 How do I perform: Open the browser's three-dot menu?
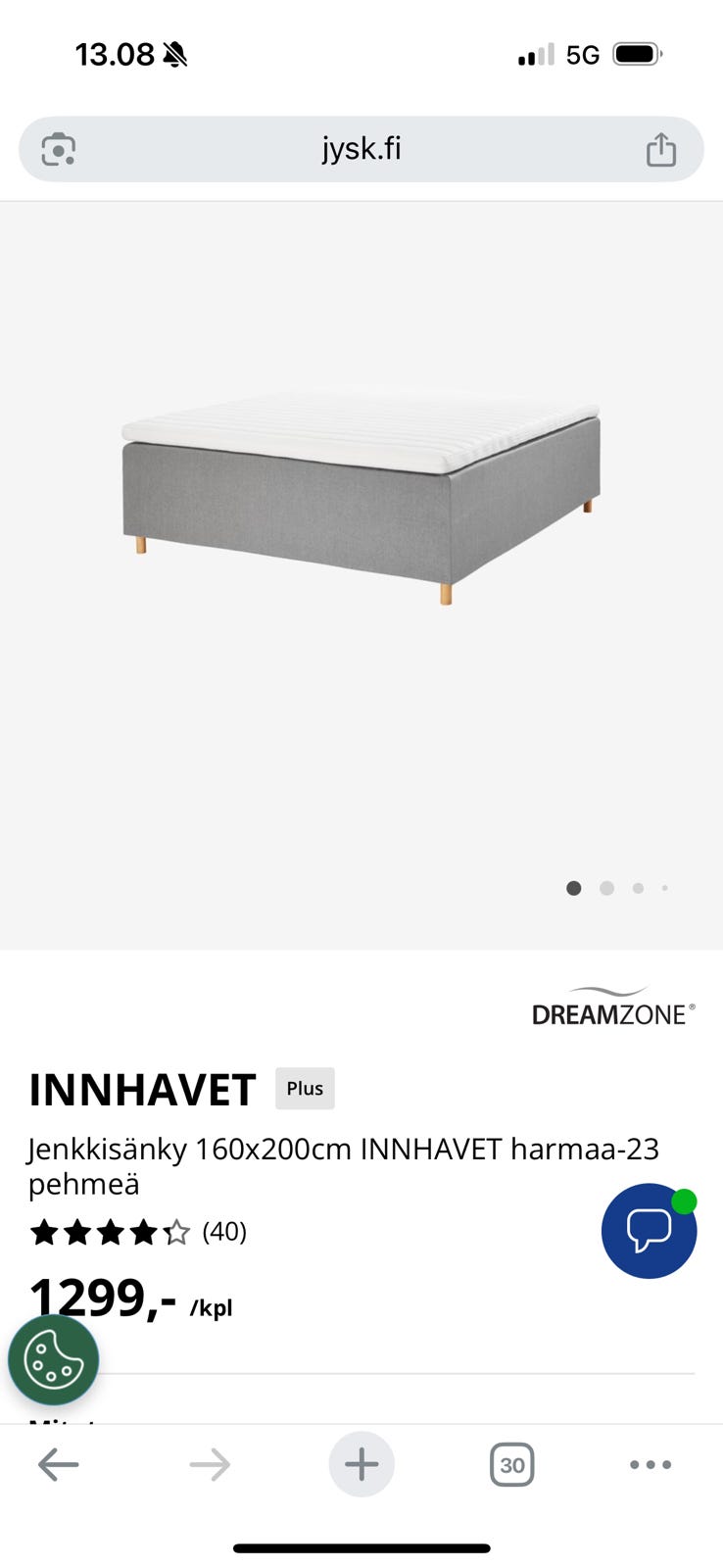pyautogui.click(x=651, y=1465)
